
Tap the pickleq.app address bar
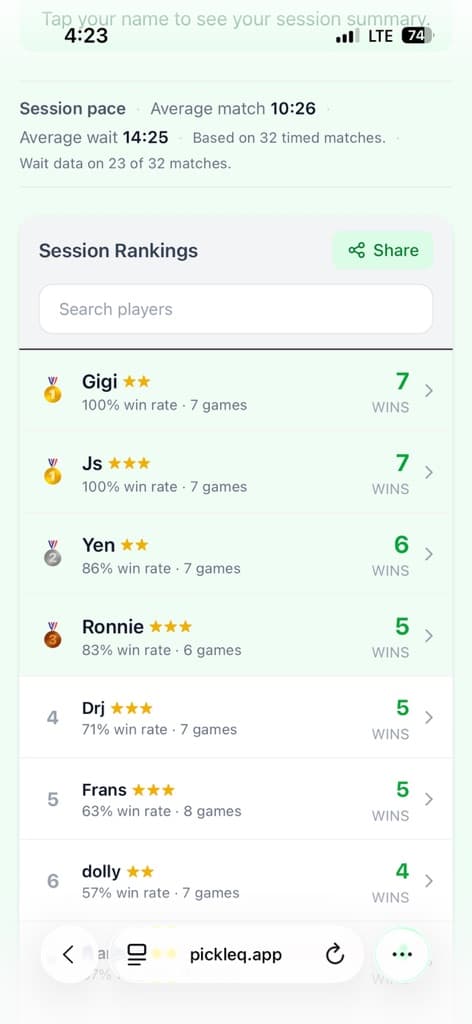point(236,955)
